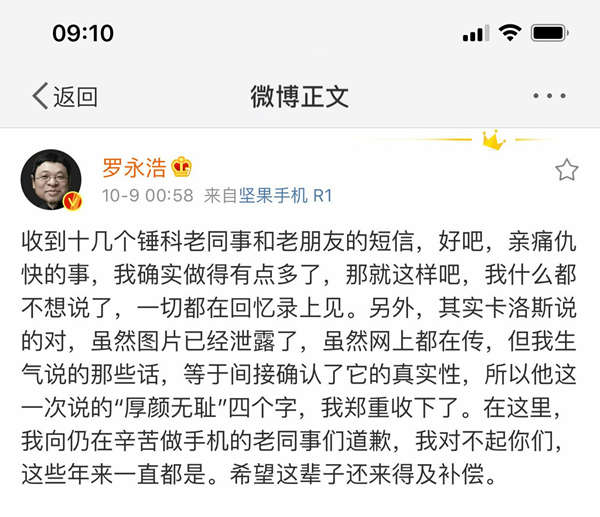
Task: Favorite this post with the star icon
Action: 566,170
